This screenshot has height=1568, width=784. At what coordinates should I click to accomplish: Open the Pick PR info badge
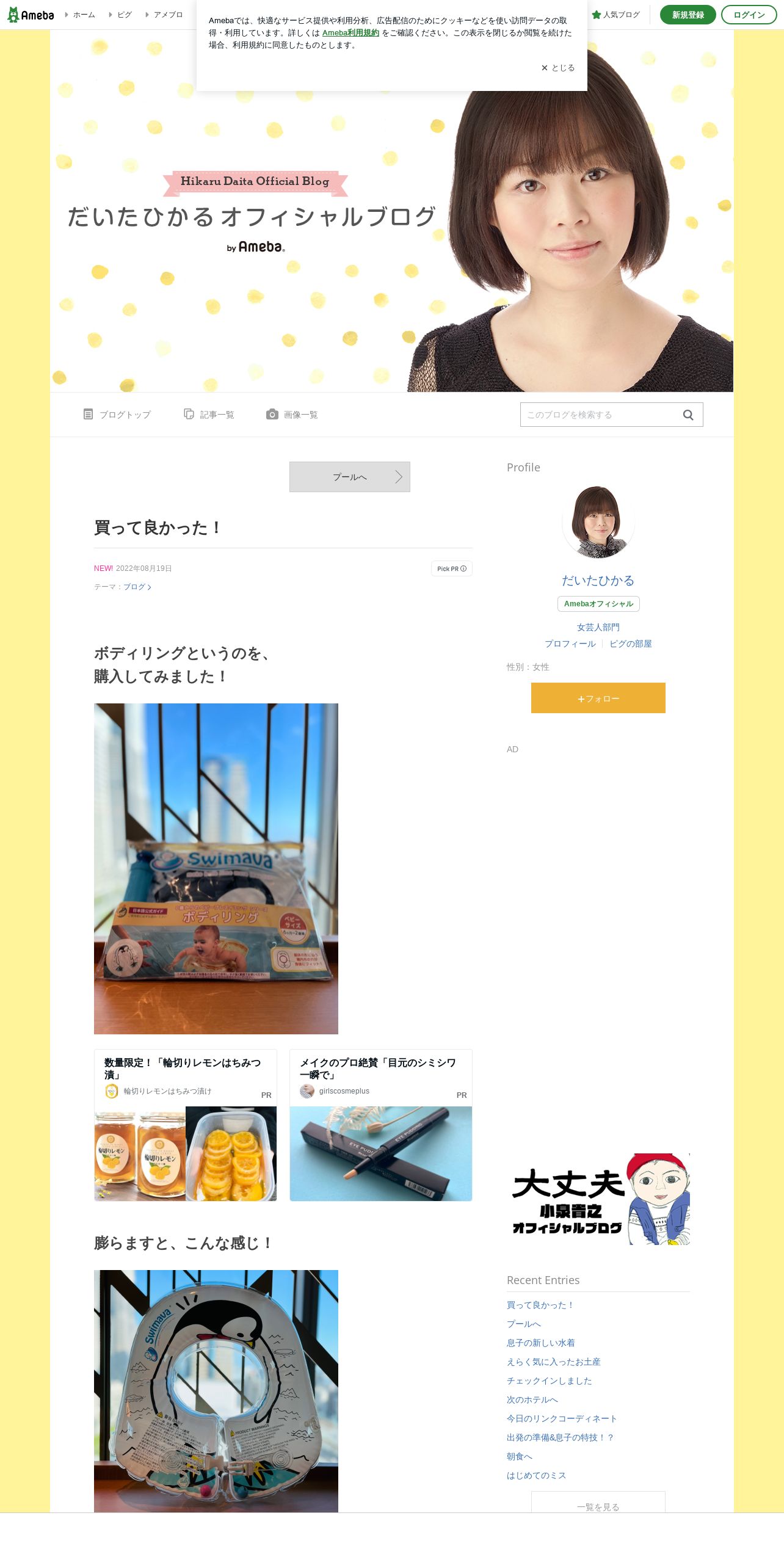coord(452,568)
